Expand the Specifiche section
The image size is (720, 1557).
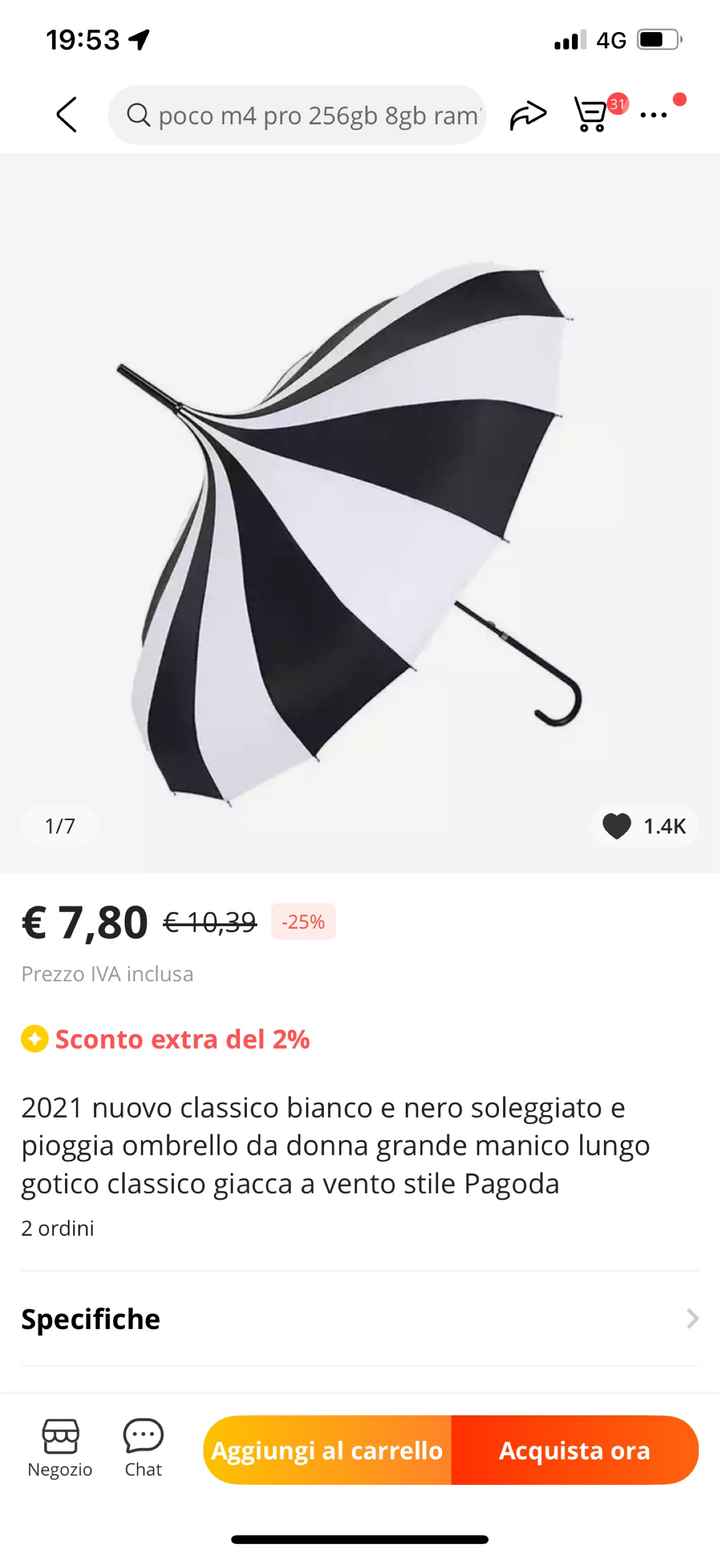(x=90, y=1319)
